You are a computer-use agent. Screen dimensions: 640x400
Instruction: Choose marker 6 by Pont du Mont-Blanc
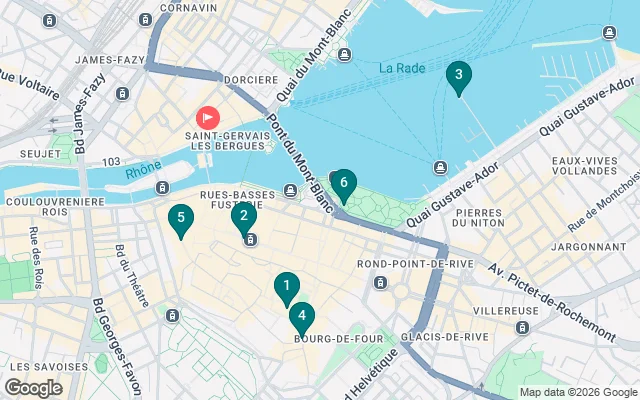(343, 184)
